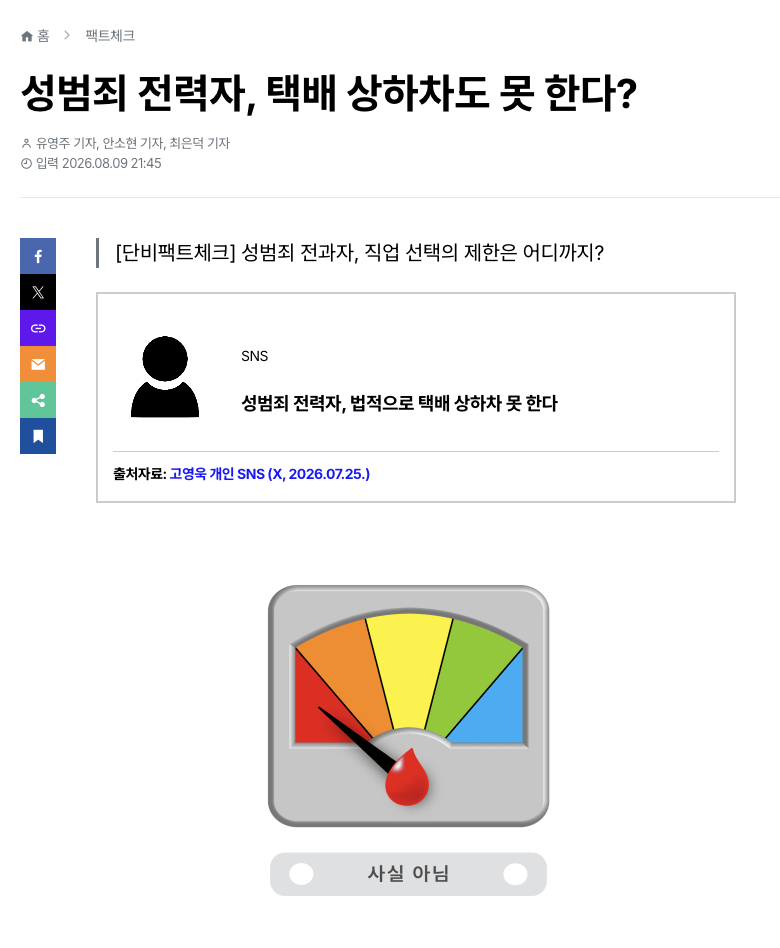Copy the article link via the purple link icon
The width and height of the screenshot is (780, 948).
[38, 328]
